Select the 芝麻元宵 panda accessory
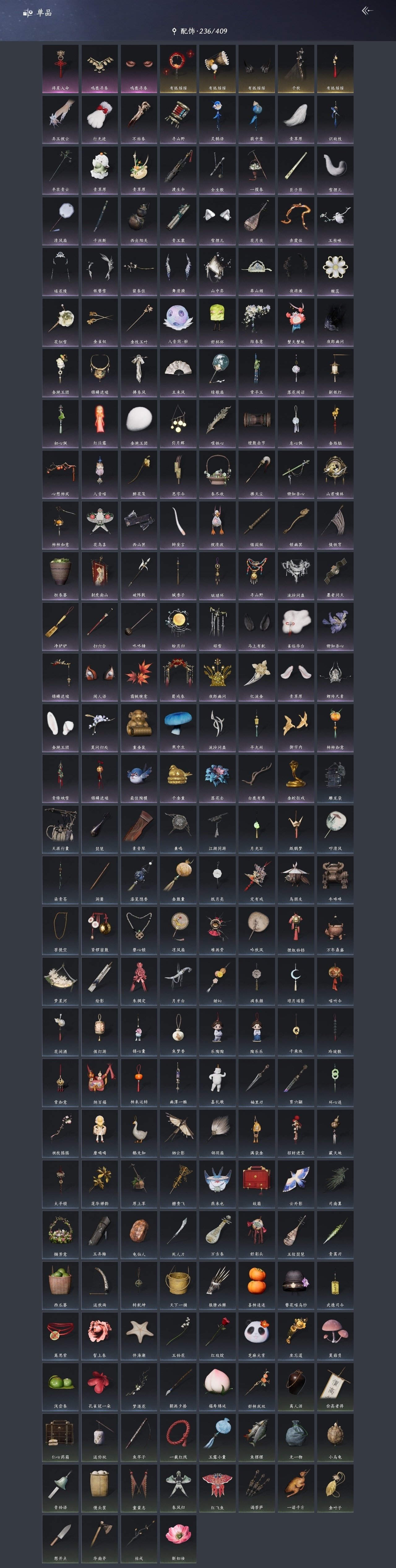396x1568 pixels. pos(256,1335)
